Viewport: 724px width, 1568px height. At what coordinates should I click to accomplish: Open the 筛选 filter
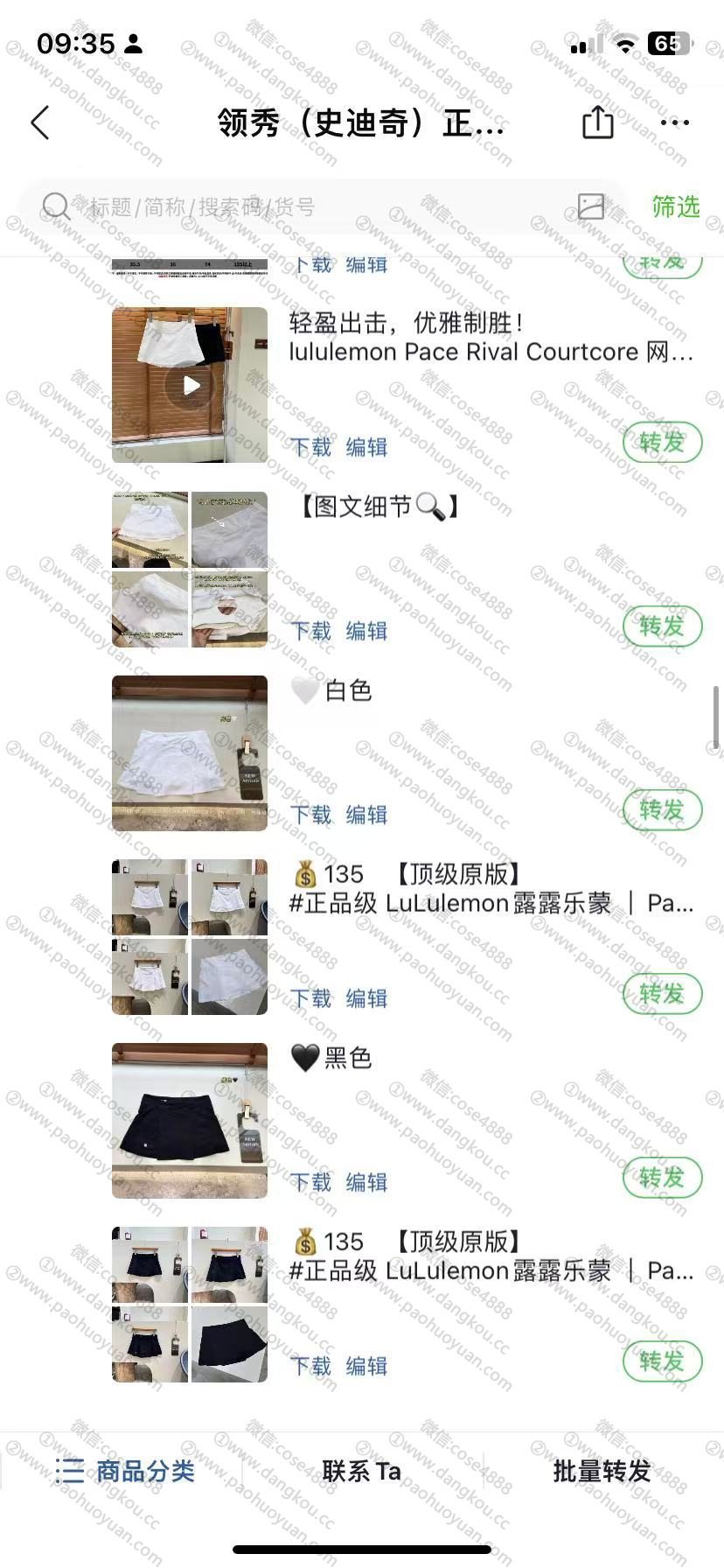(x=675, y=206)
